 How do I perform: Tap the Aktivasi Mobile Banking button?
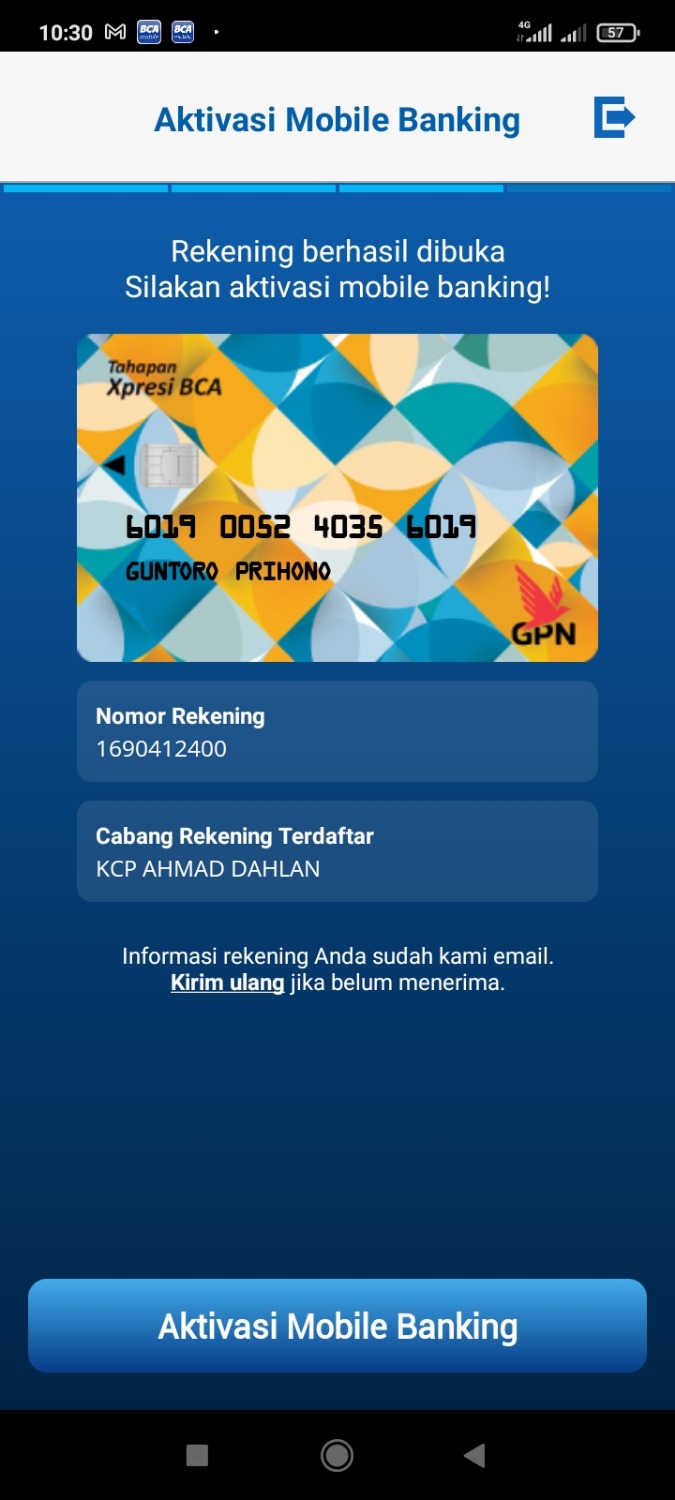[x=337, y=1326]
